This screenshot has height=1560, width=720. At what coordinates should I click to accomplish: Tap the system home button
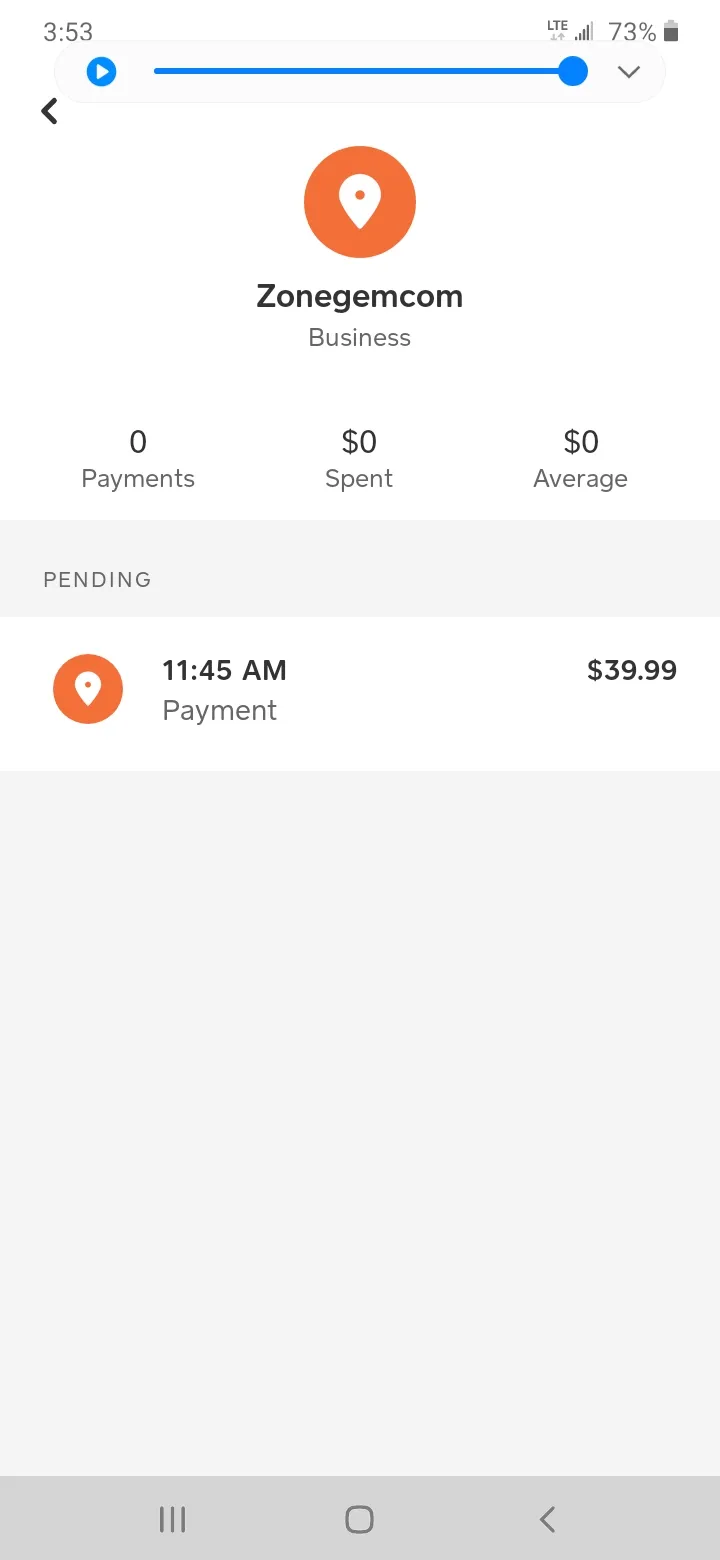pos(359,1520)
